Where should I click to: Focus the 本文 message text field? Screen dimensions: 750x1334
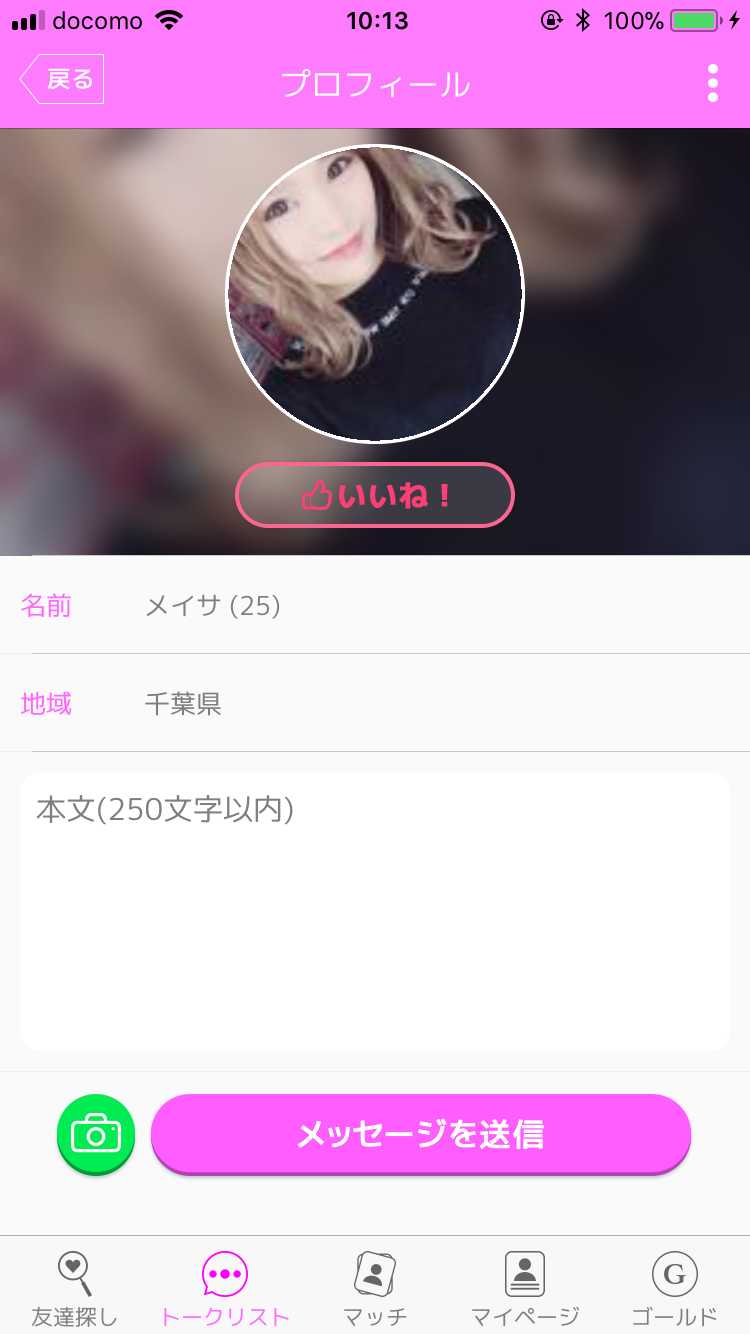[375, 910]
